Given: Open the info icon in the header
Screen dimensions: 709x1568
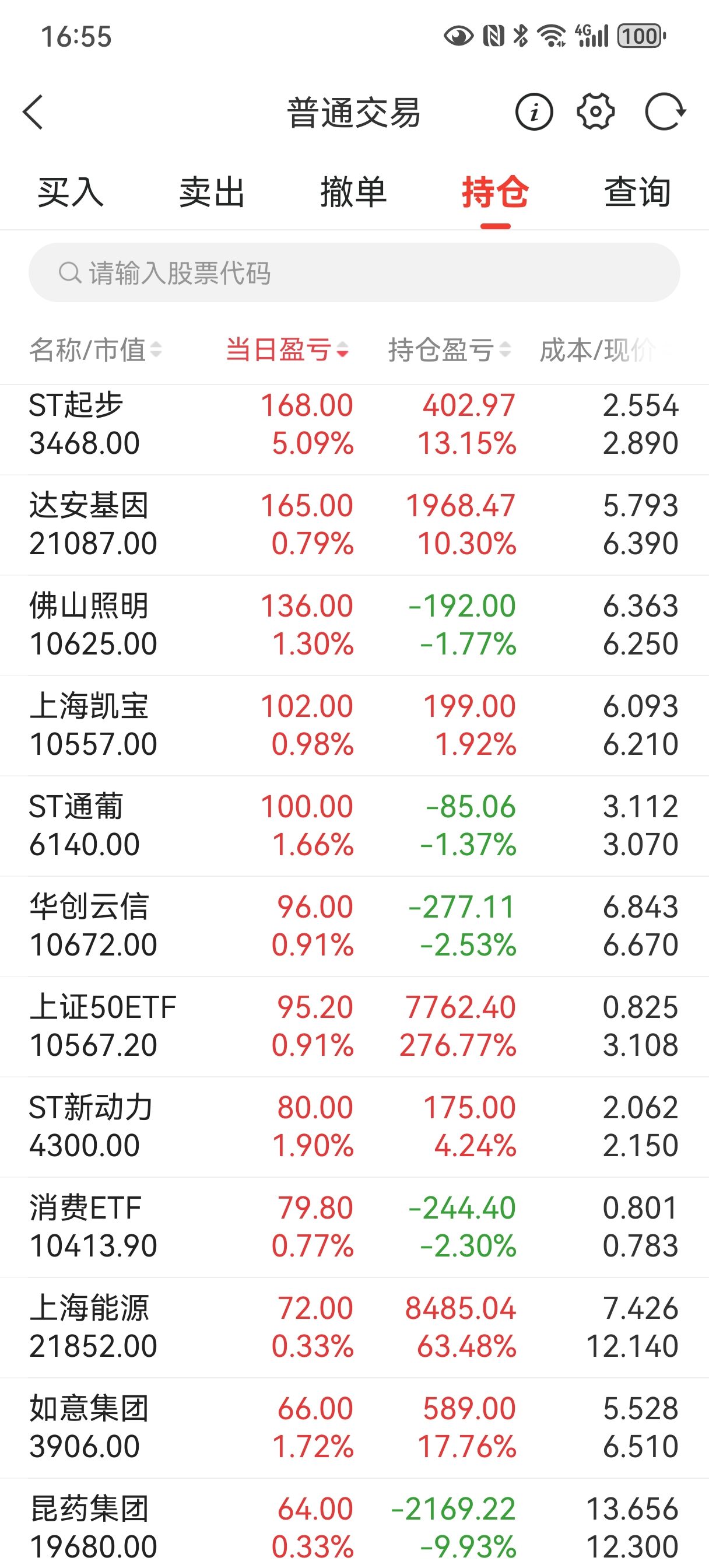Looking at the screenshot, I should click(533, 112).
